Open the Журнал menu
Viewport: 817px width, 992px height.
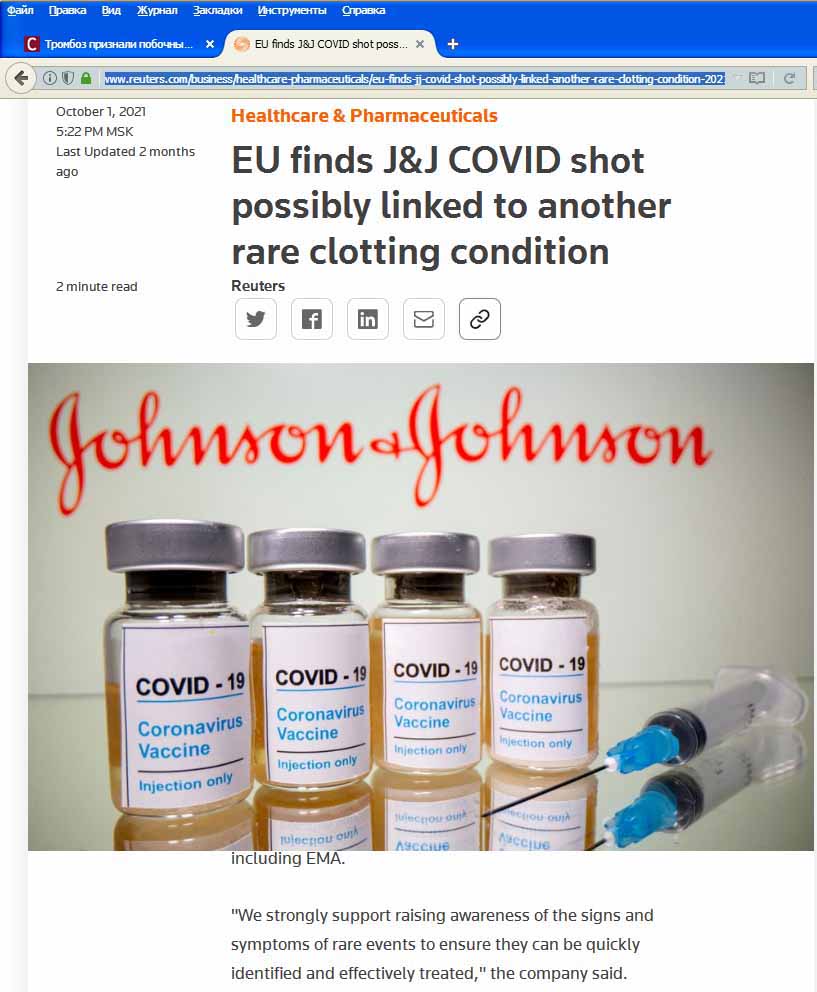coord(156,10)
